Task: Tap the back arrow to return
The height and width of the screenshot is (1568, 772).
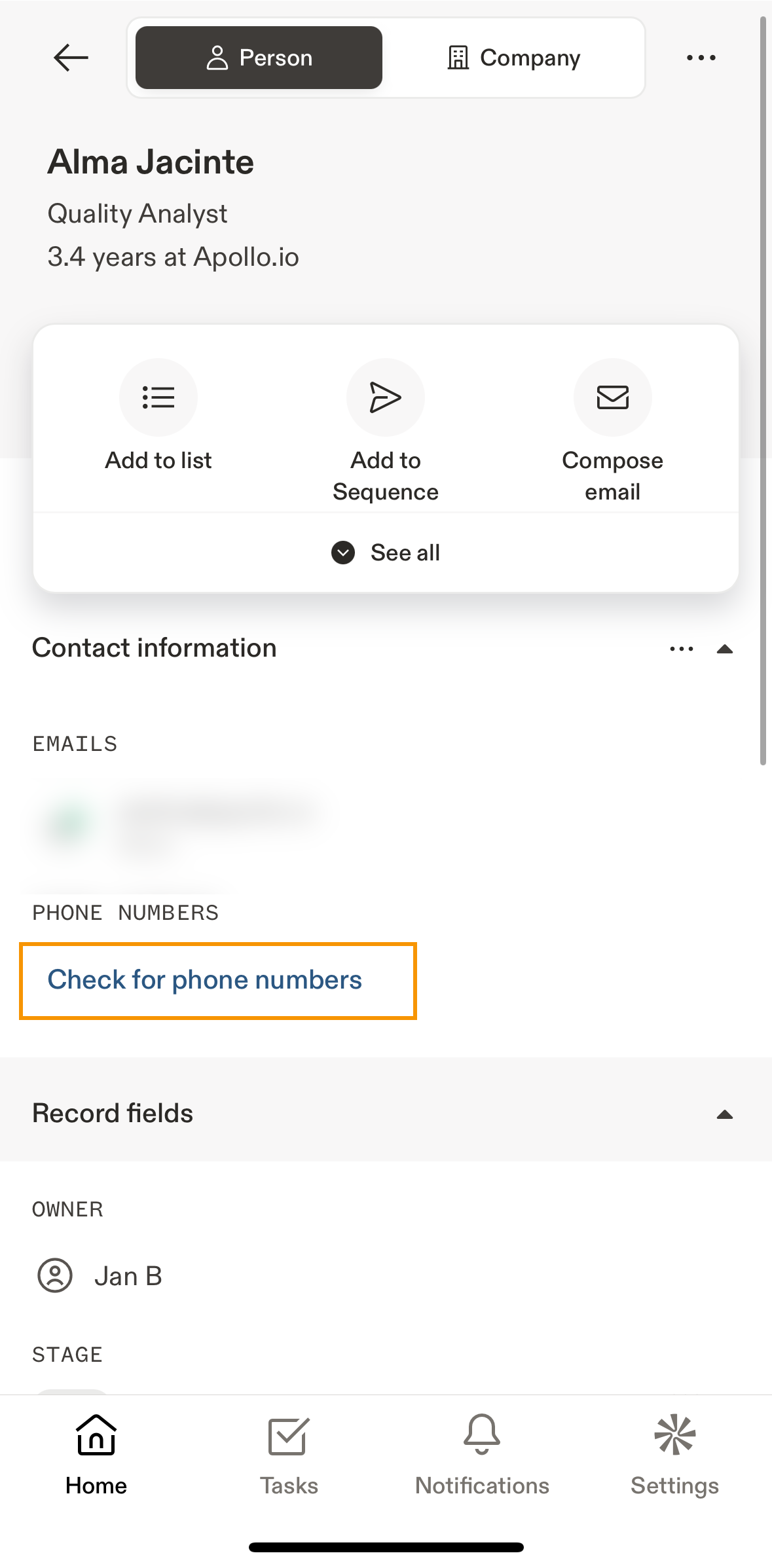Action: tap(70, 58)
